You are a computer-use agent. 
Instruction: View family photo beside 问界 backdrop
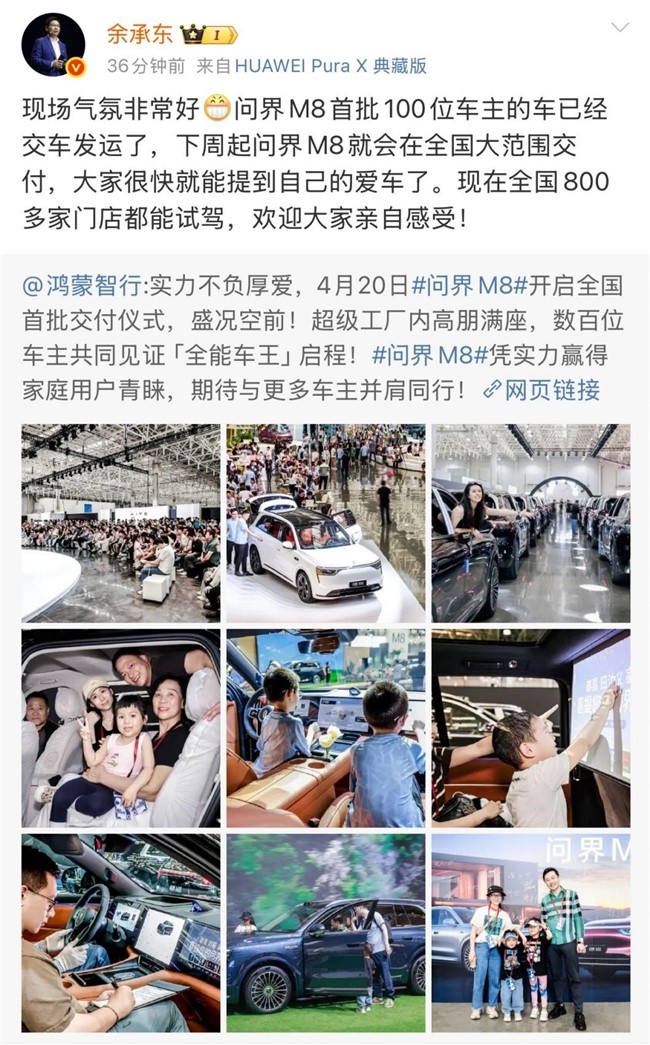pyautogui.click(x=530, y=931)
